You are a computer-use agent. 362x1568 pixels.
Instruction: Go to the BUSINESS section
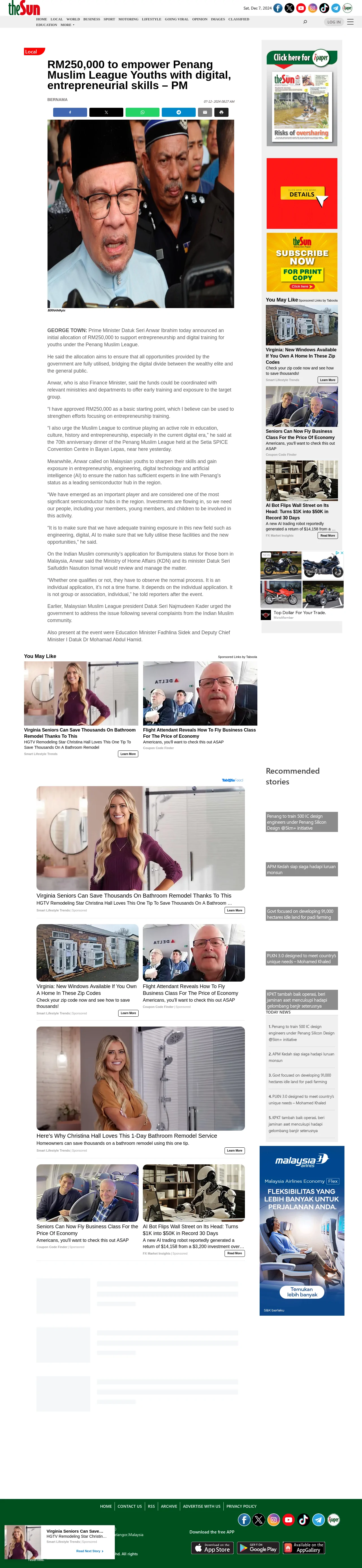point(91,19)
